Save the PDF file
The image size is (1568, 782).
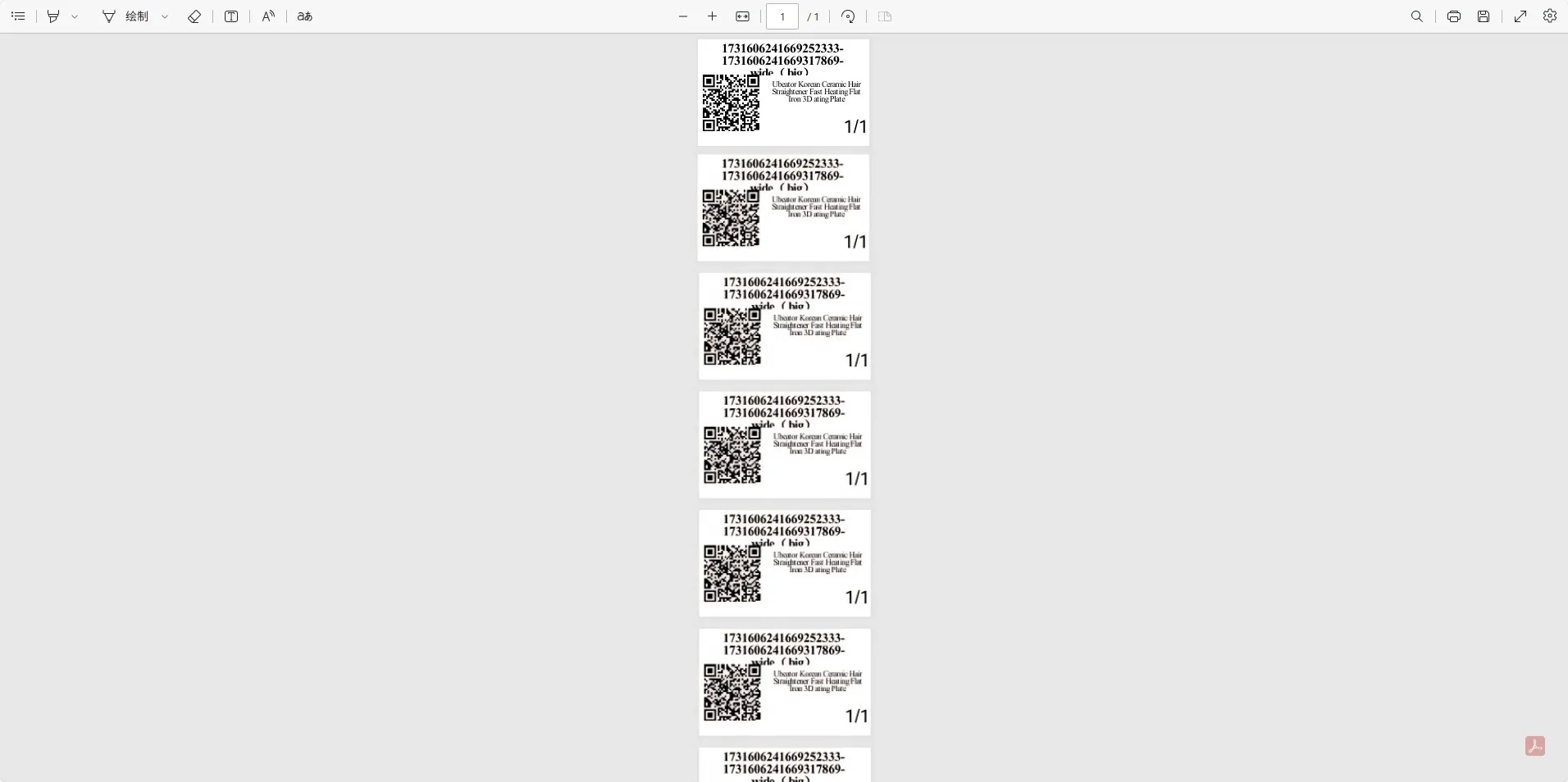[1484, 16]
